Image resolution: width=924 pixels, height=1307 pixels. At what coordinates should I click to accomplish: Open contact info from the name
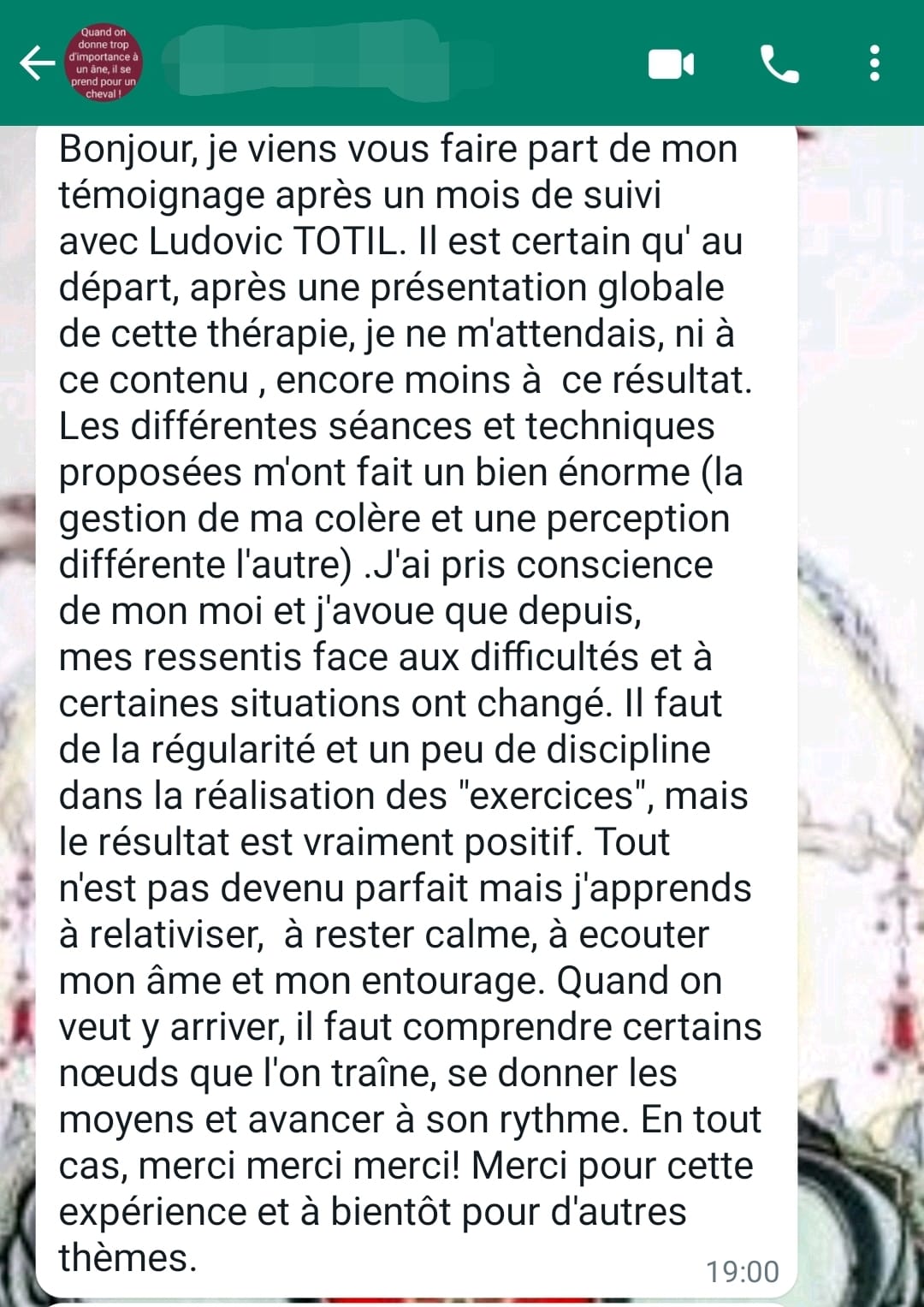(x=308, y=62)
